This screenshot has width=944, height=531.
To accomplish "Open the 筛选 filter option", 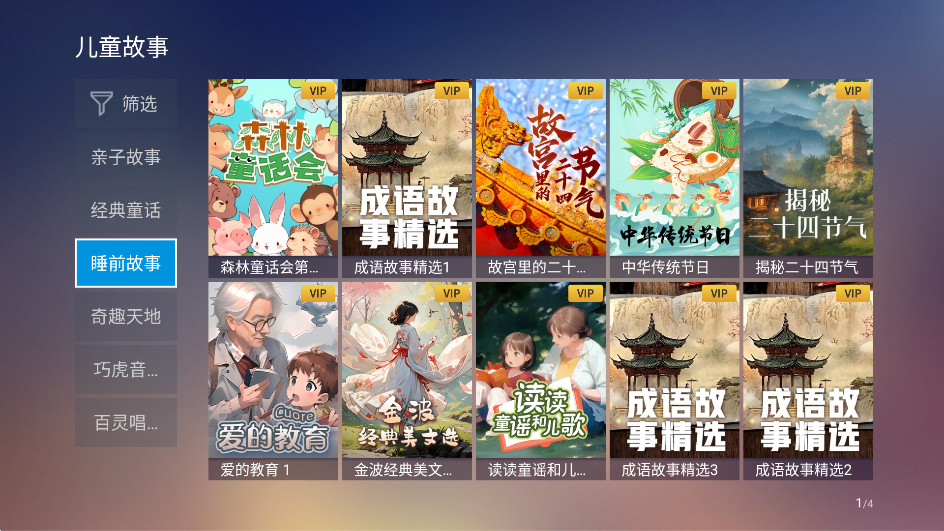I will (x=126, y=104).
